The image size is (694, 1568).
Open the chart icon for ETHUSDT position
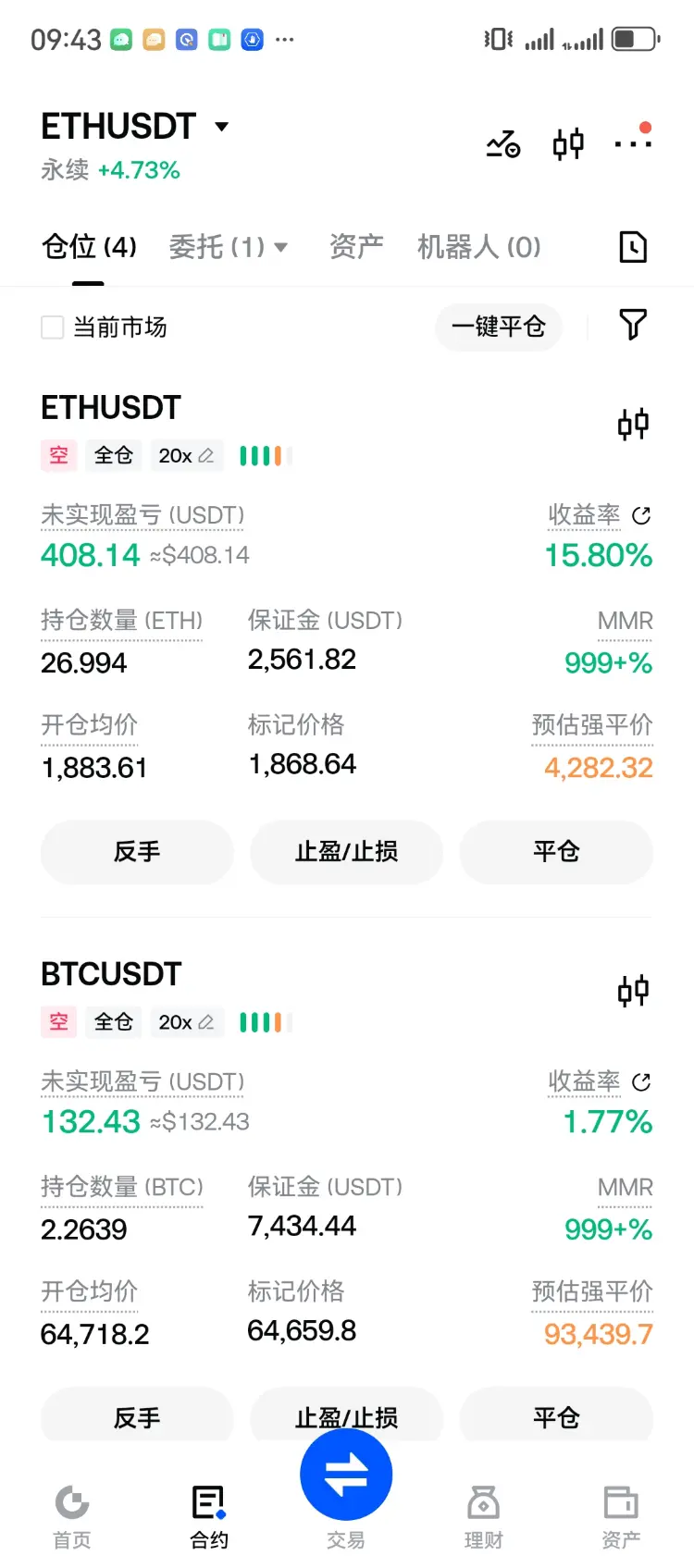(x=633, y=425)
